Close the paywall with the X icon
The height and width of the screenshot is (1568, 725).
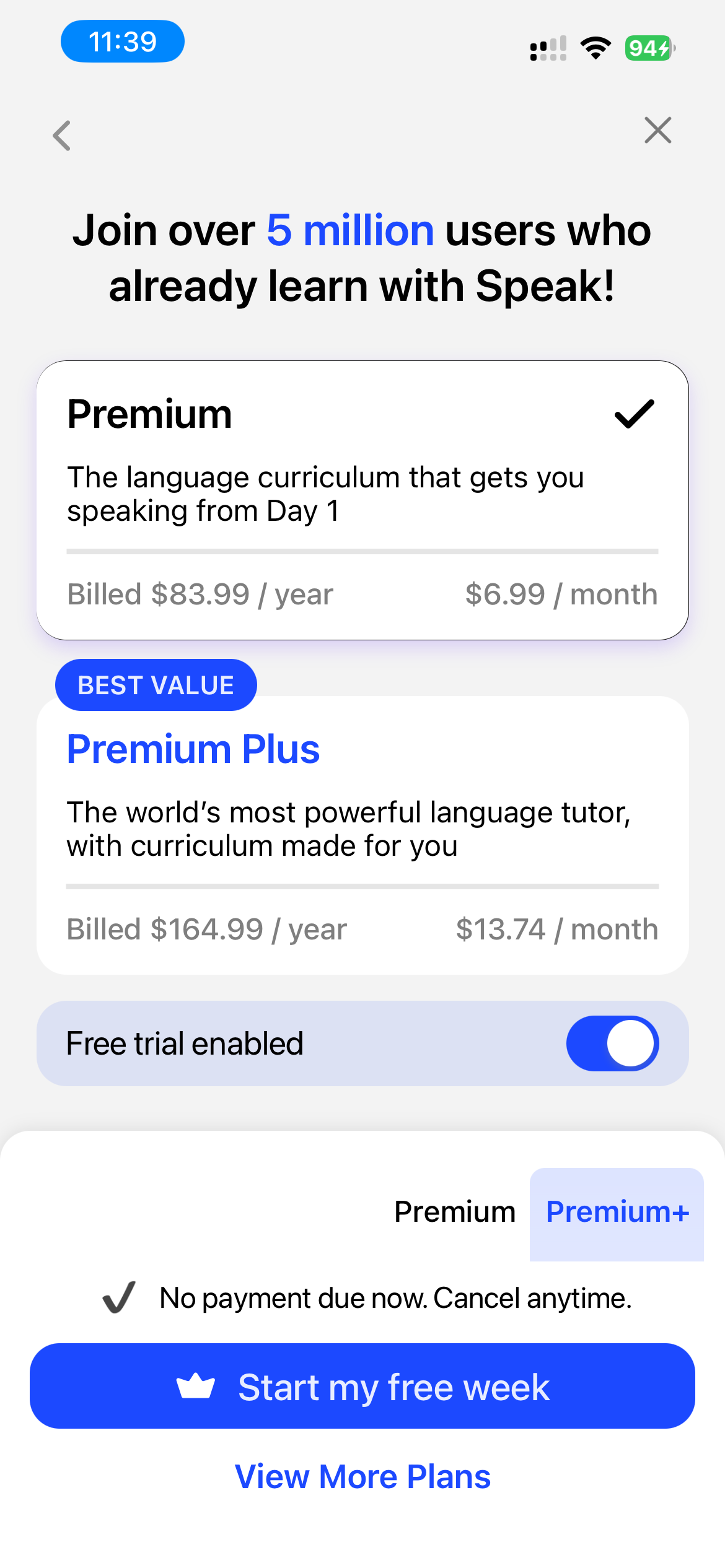658,131
